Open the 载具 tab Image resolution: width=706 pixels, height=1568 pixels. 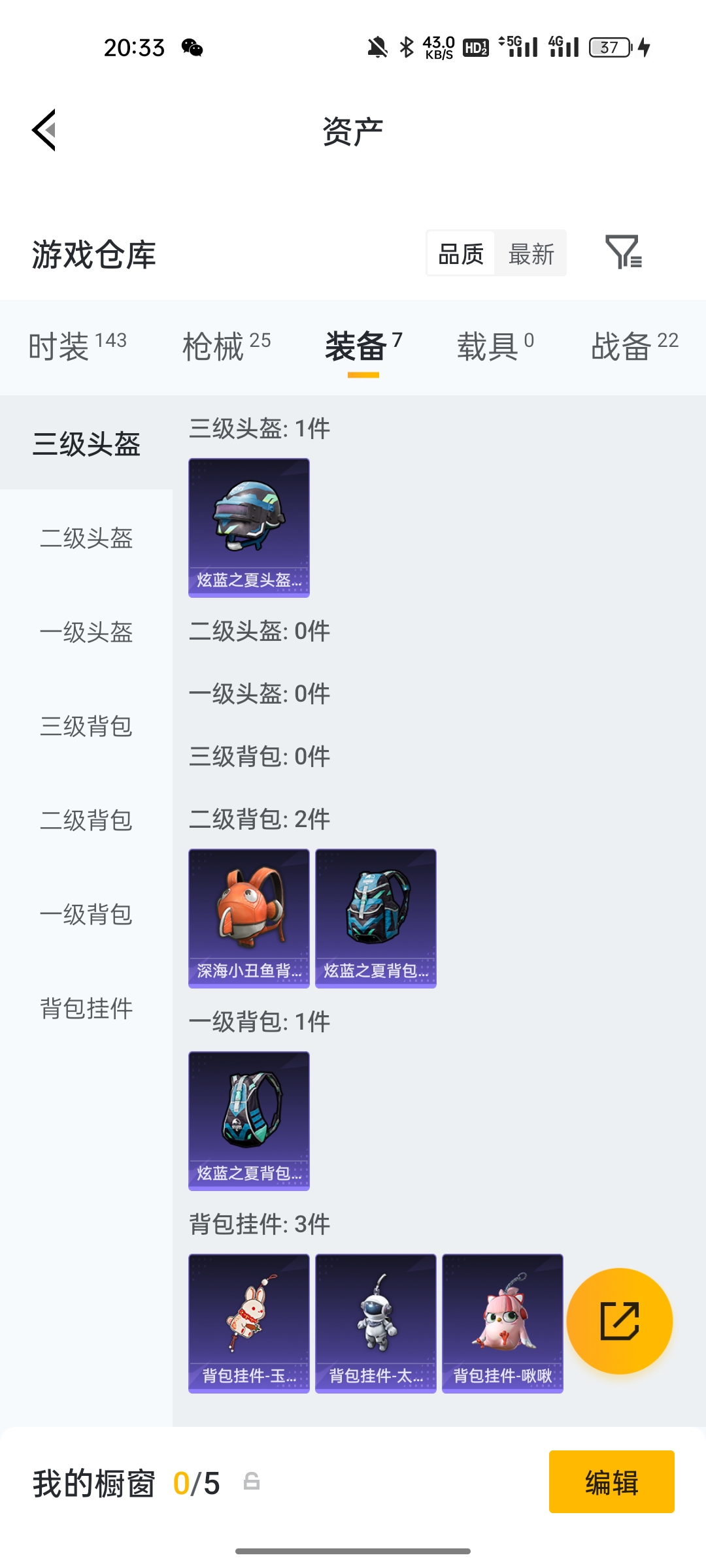point(495,346)
